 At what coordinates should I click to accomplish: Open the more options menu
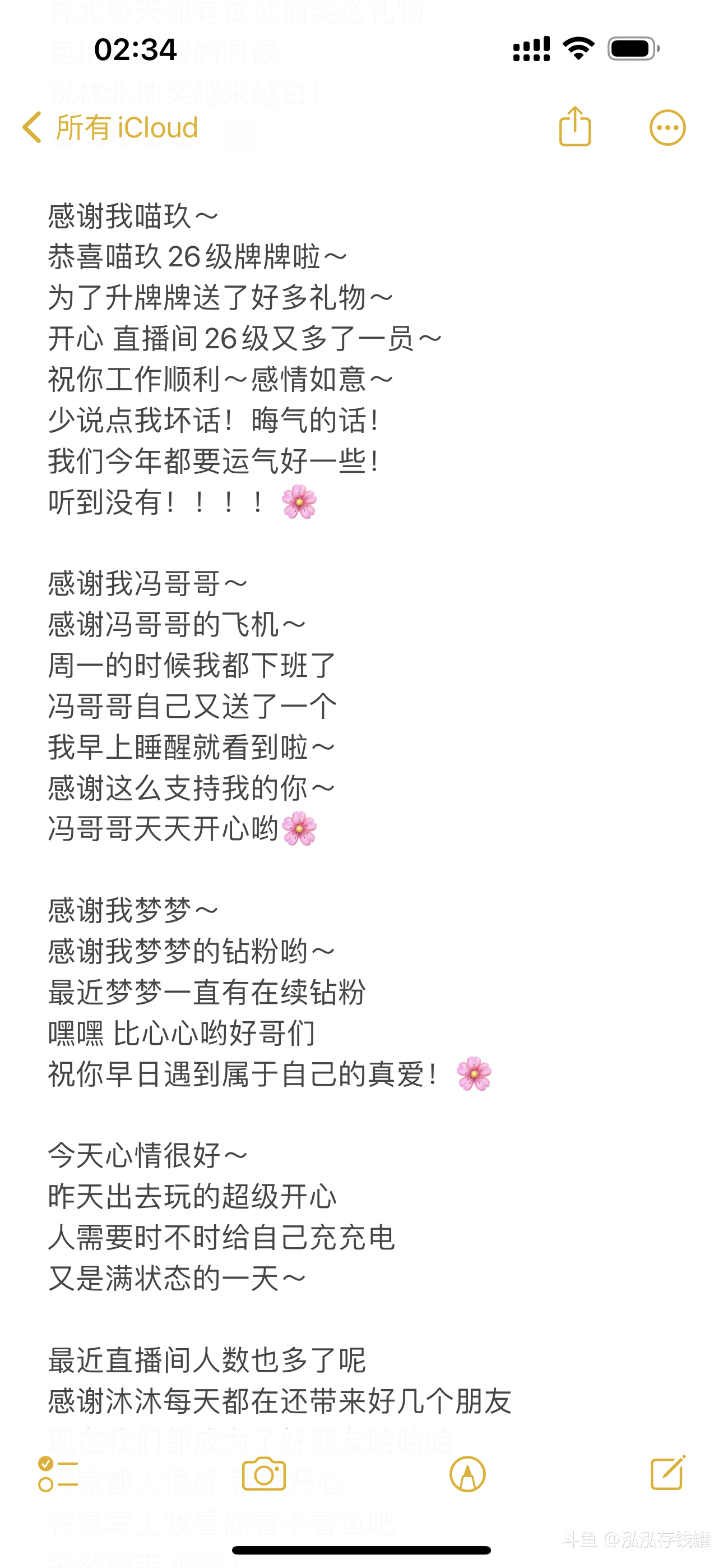[667, 128]
